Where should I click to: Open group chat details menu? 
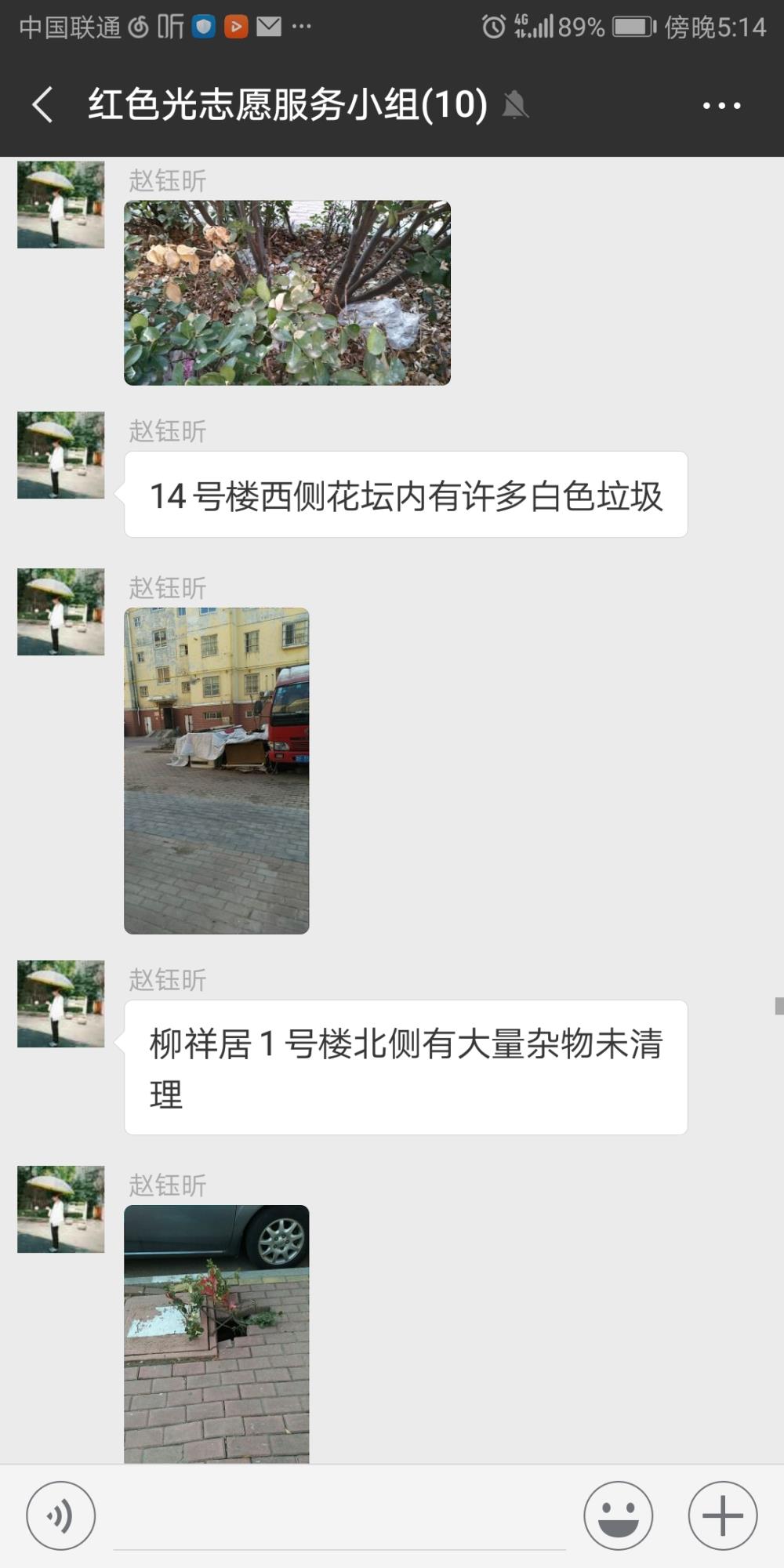[x=721, y=105]
